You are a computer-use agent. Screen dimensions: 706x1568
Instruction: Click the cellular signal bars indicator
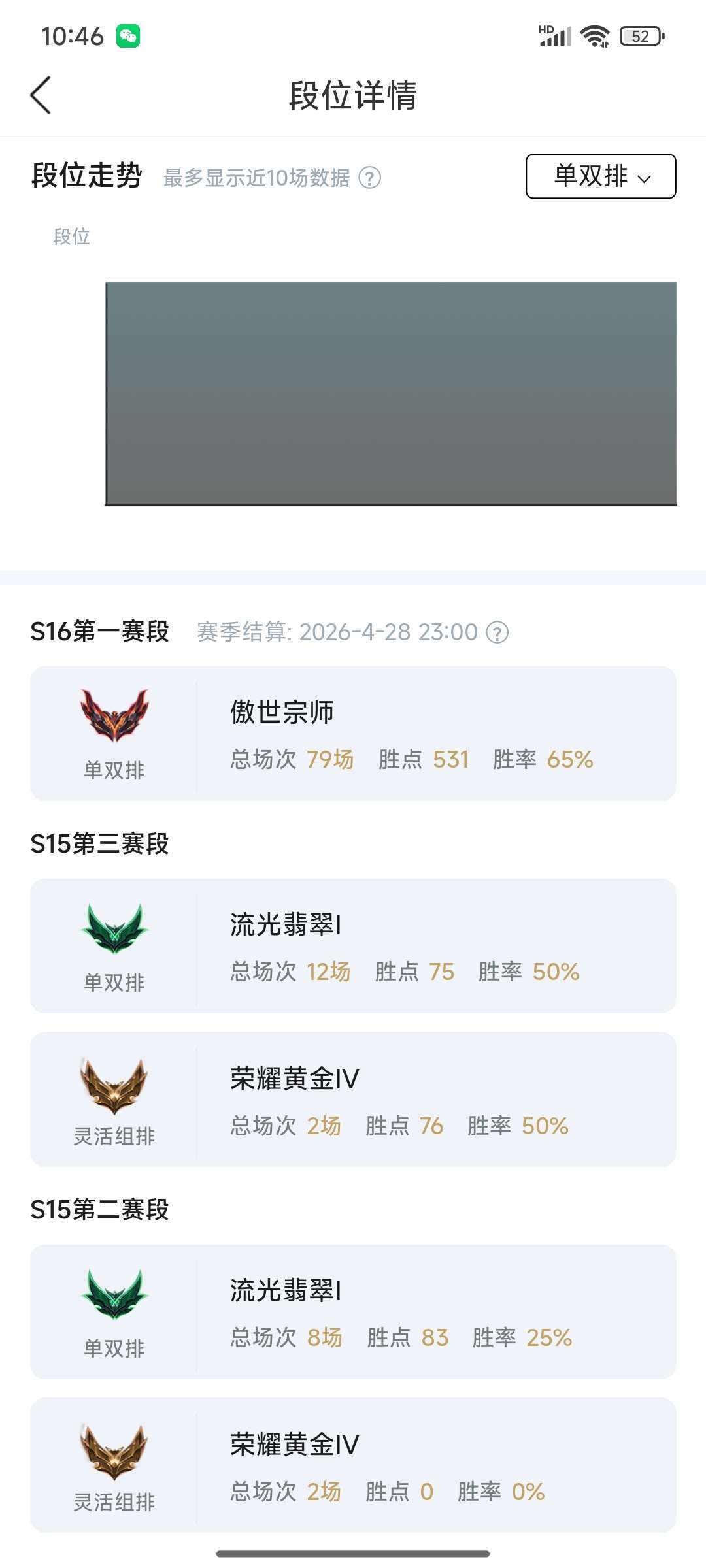tap(551, 37)
